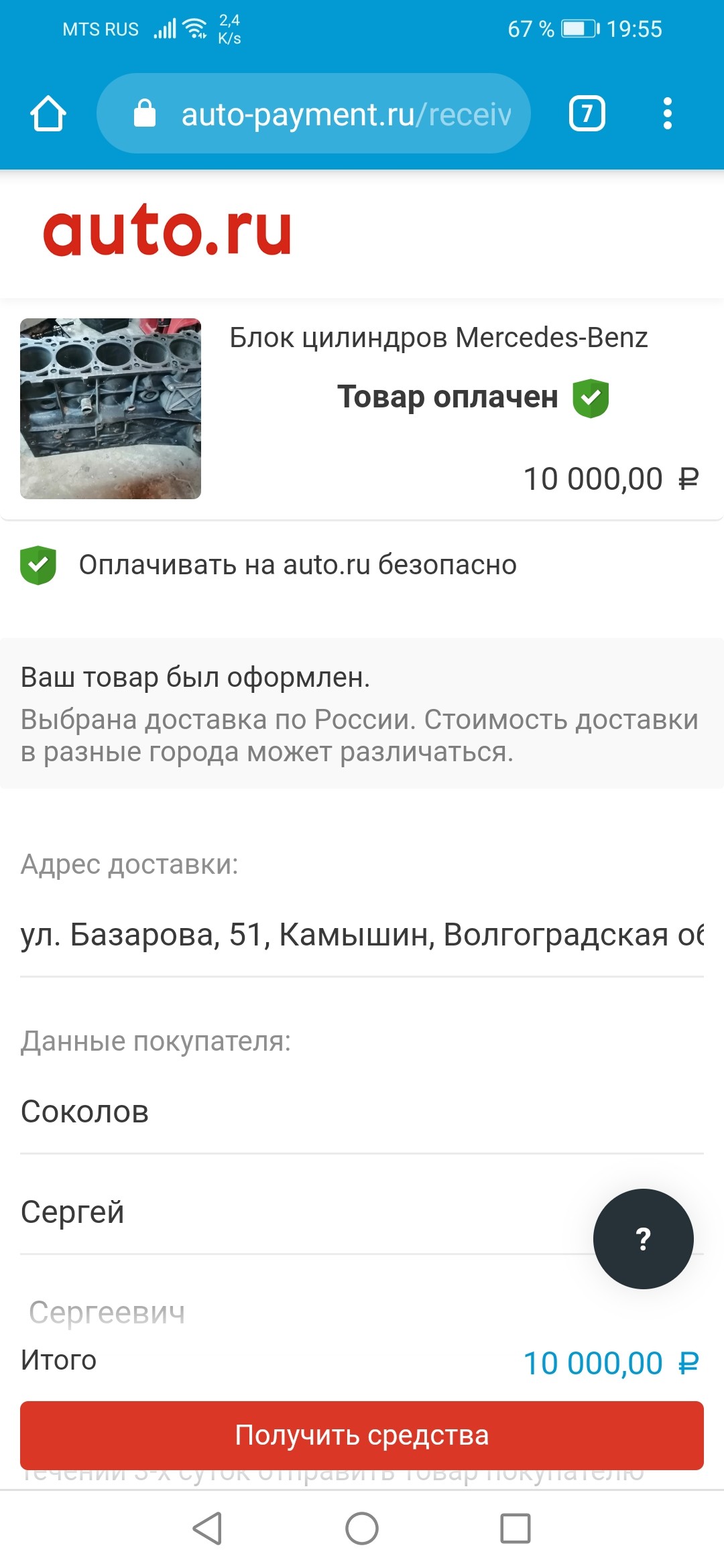724x1568 pixels.
Task: Select the Сергей first name field
Action: (302, 1212)
